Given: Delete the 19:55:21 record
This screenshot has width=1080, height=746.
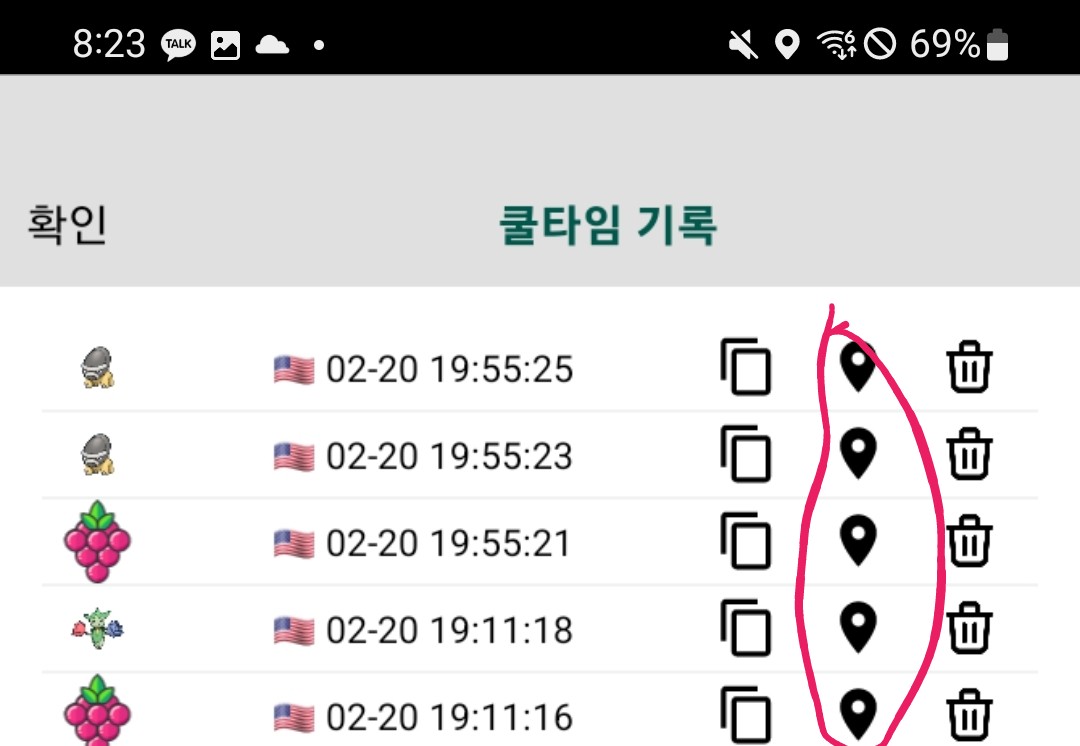Looking at the screenshot, I should tap(969, 542).
